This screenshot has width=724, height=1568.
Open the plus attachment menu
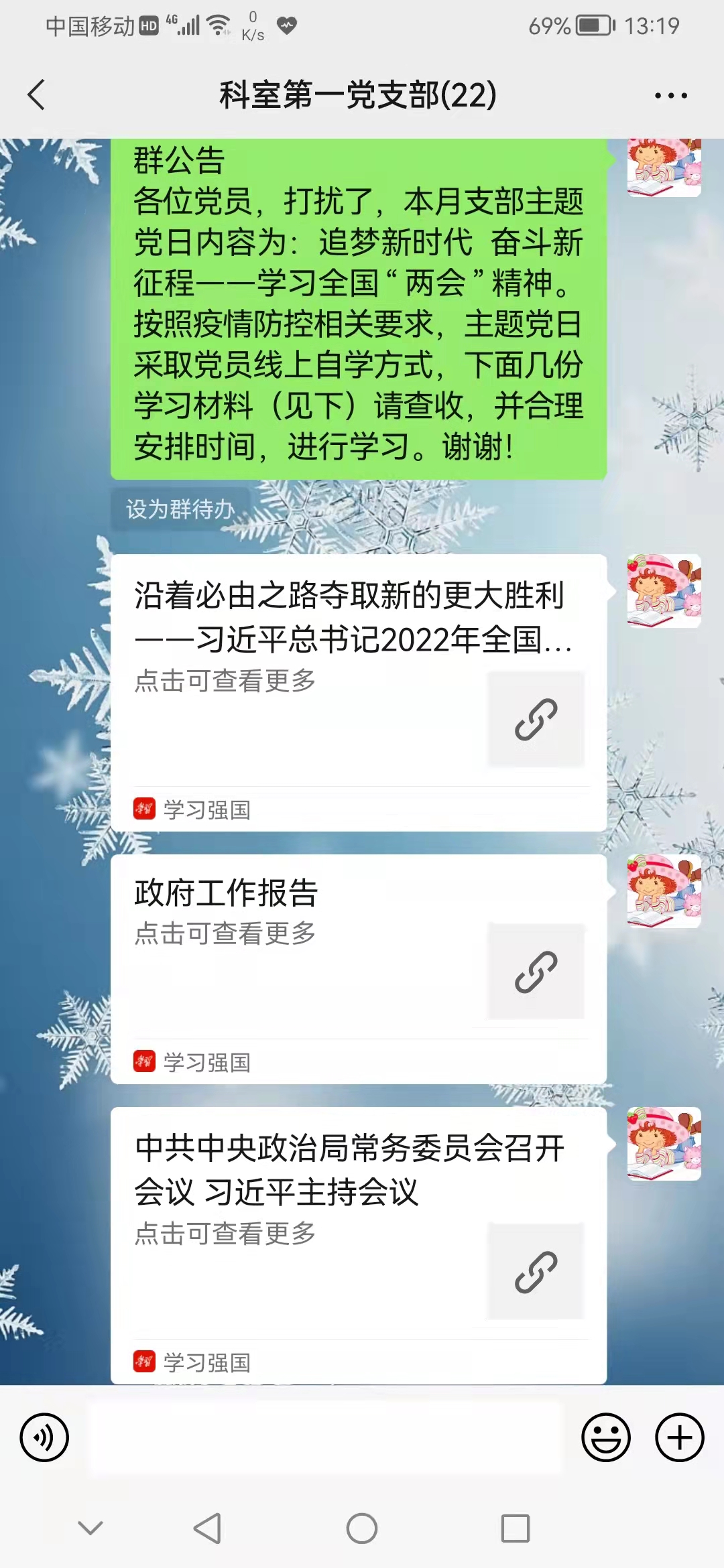point(679,1437)
